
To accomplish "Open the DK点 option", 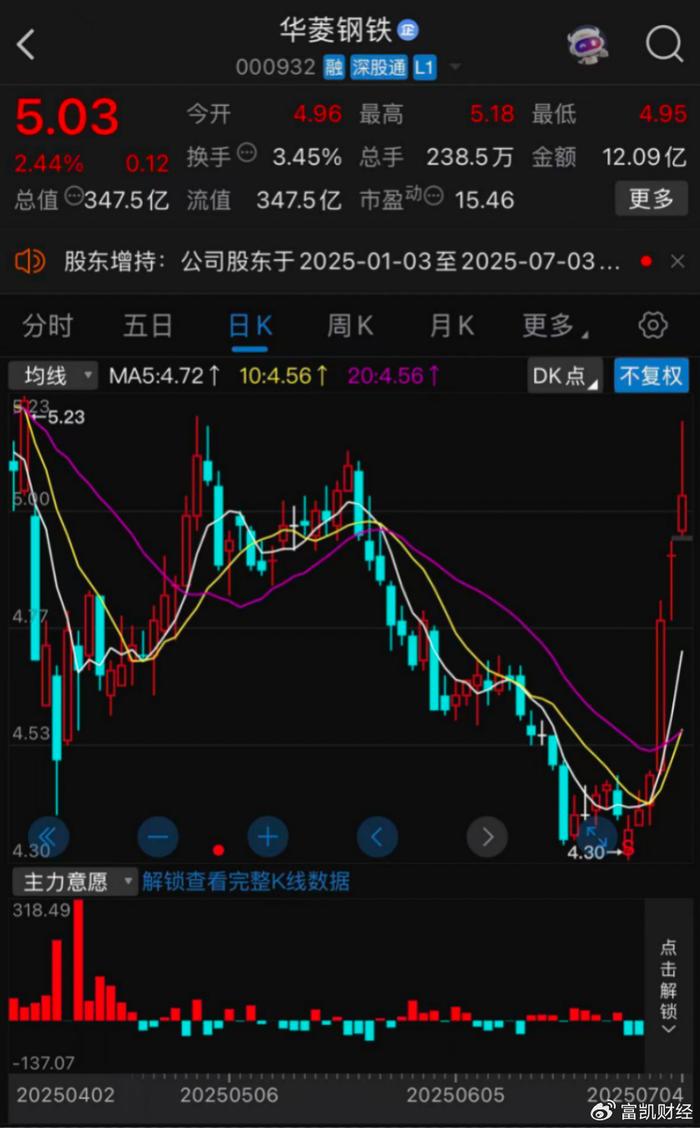I will click(x=565, y=376).
